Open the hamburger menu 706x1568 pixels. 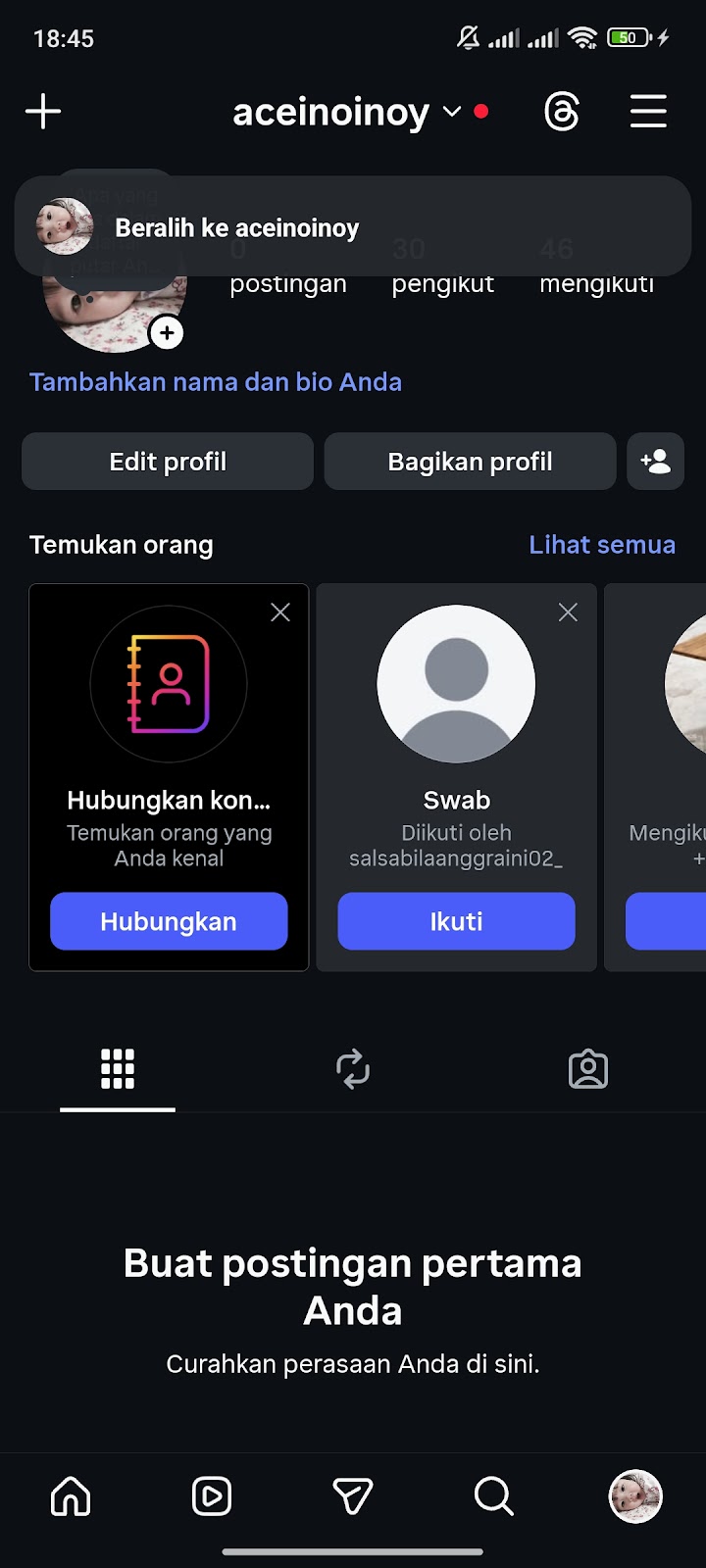point(648,112)
